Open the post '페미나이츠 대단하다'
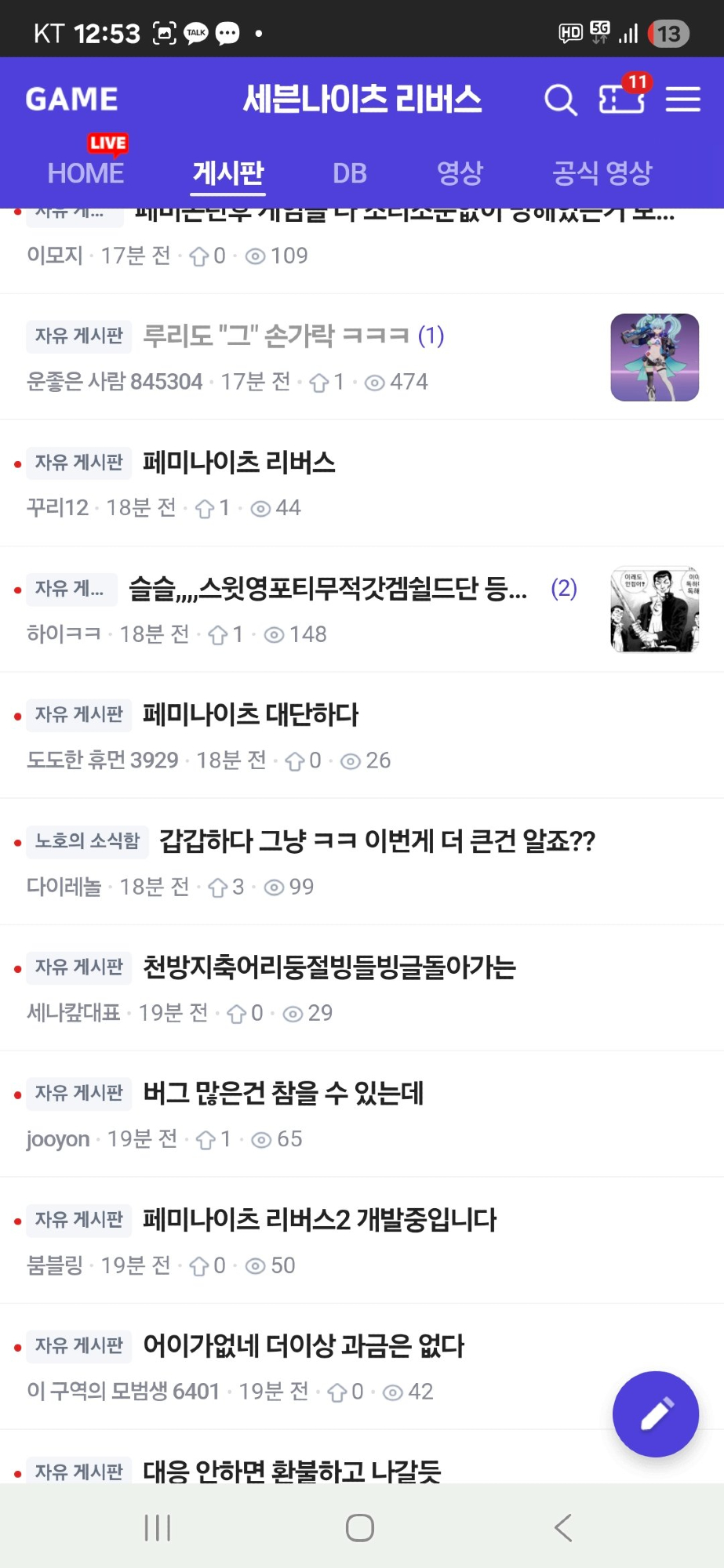The width and height of the screenshot is (724, 1568). pos(250,714)
